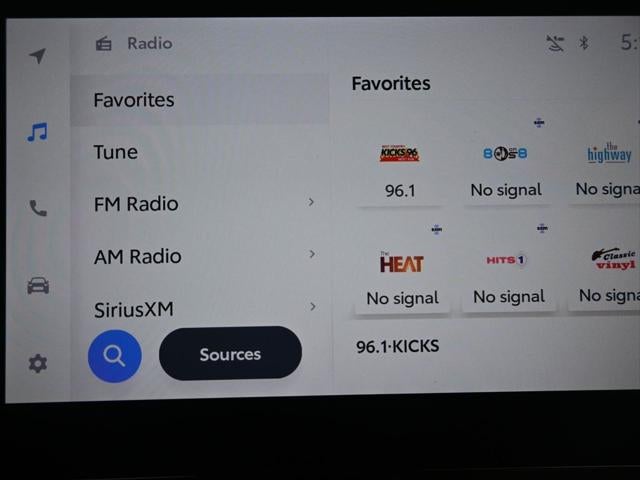The image size is (640, 480).
Task: Open the navigation arrow tab
Action: coord(38,56)
